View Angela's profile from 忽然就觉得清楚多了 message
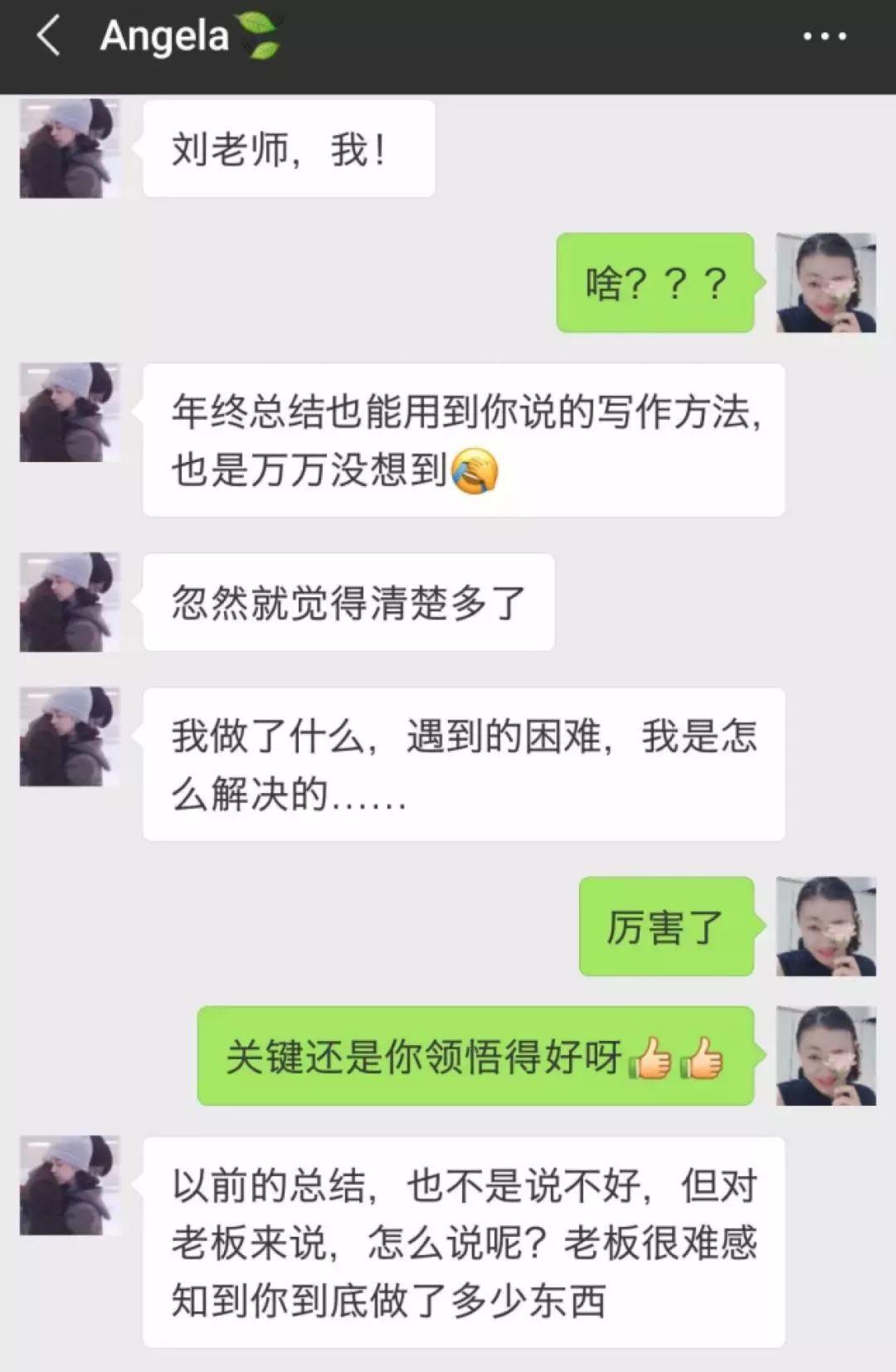 tap(70, 602)
